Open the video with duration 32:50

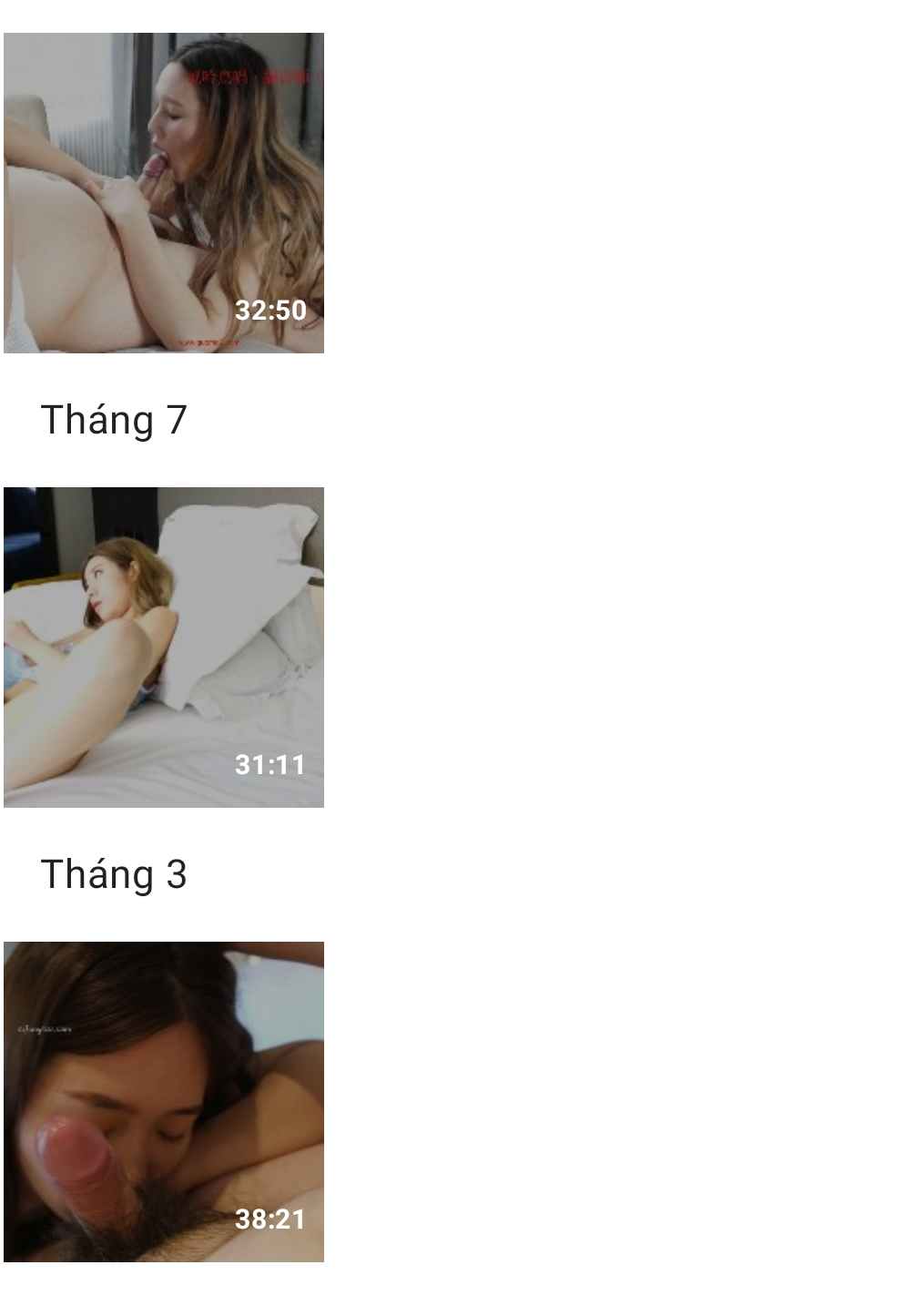(x=164, y=193)
